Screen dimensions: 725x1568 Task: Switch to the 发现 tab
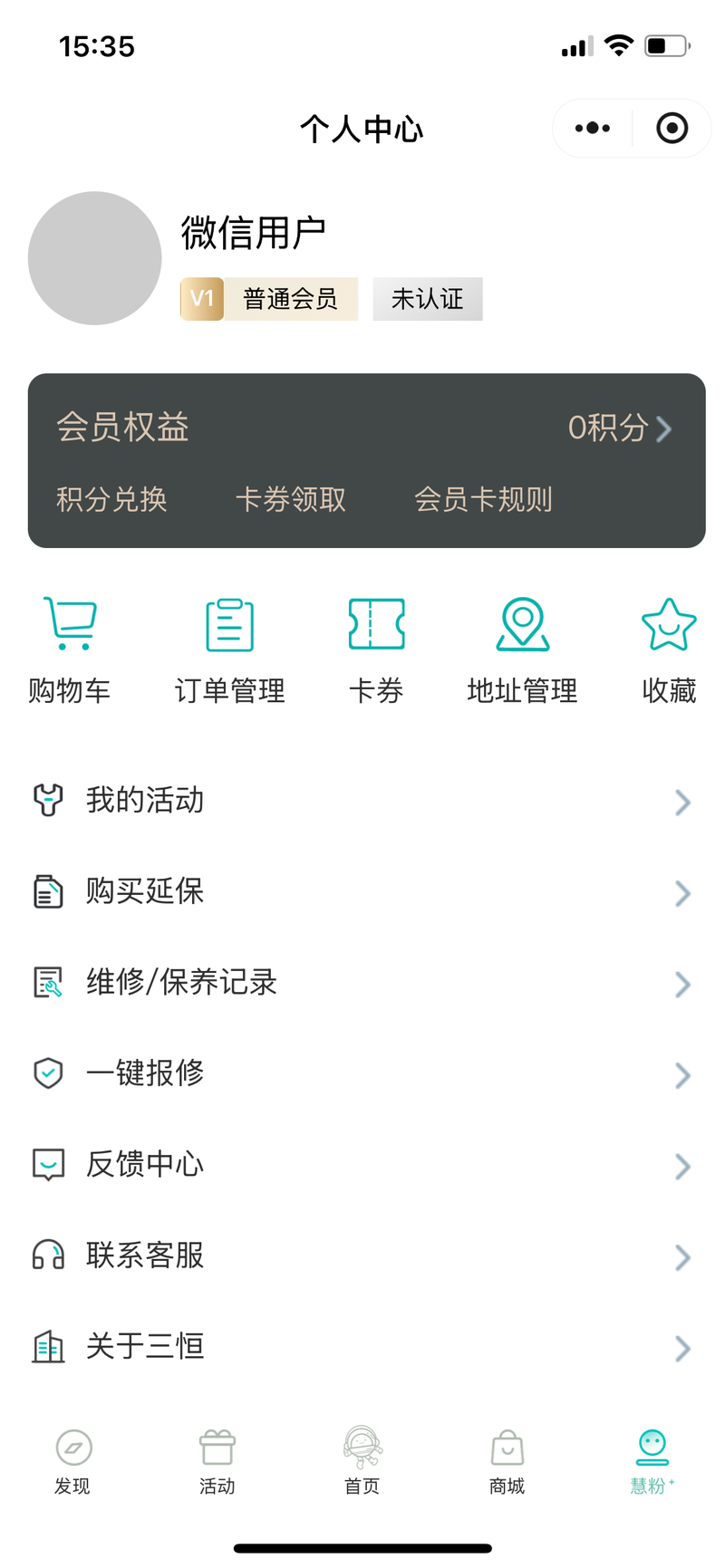point(72,1461)
